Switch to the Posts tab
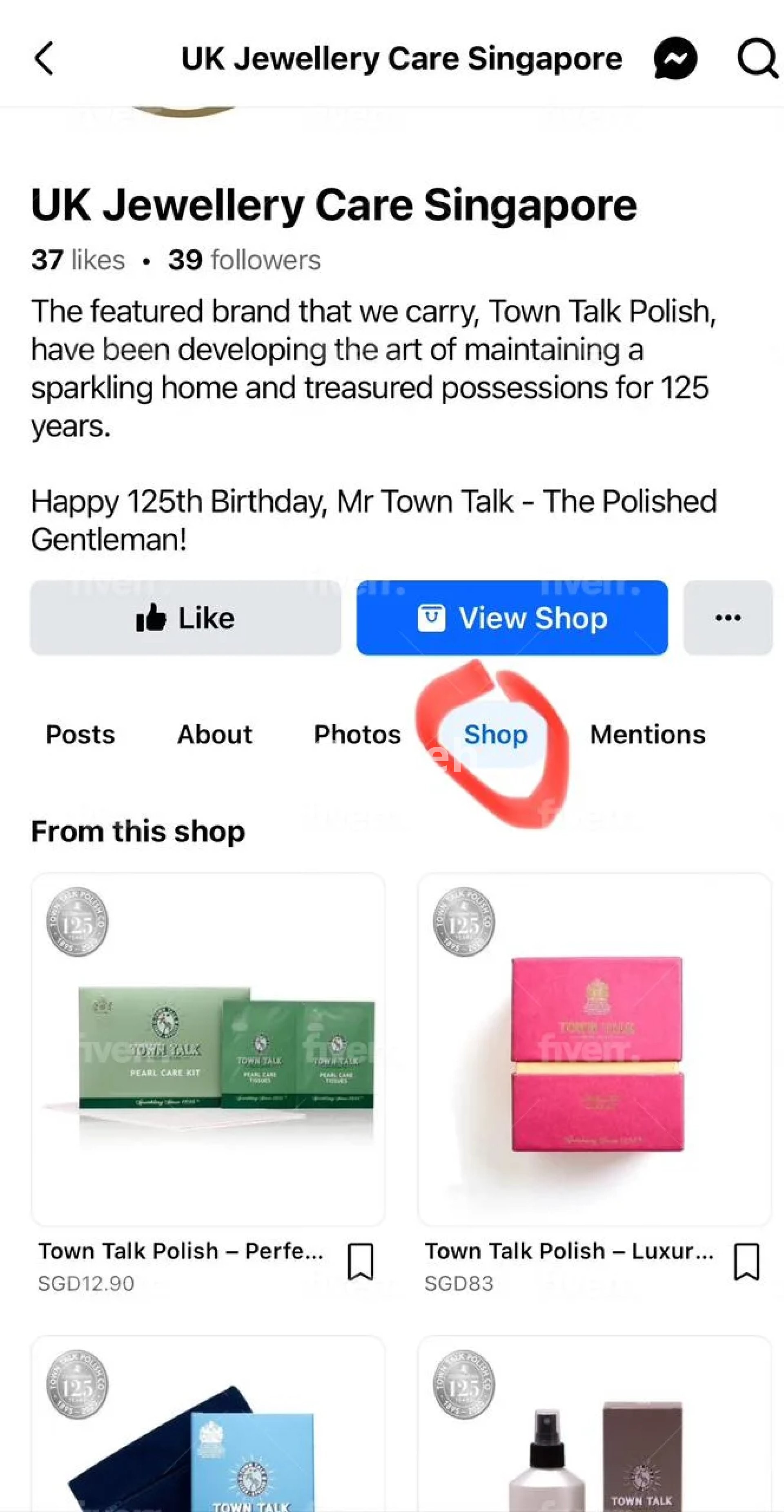Image resolution: width=784 pixels, height=1512 pixels. 80,734
